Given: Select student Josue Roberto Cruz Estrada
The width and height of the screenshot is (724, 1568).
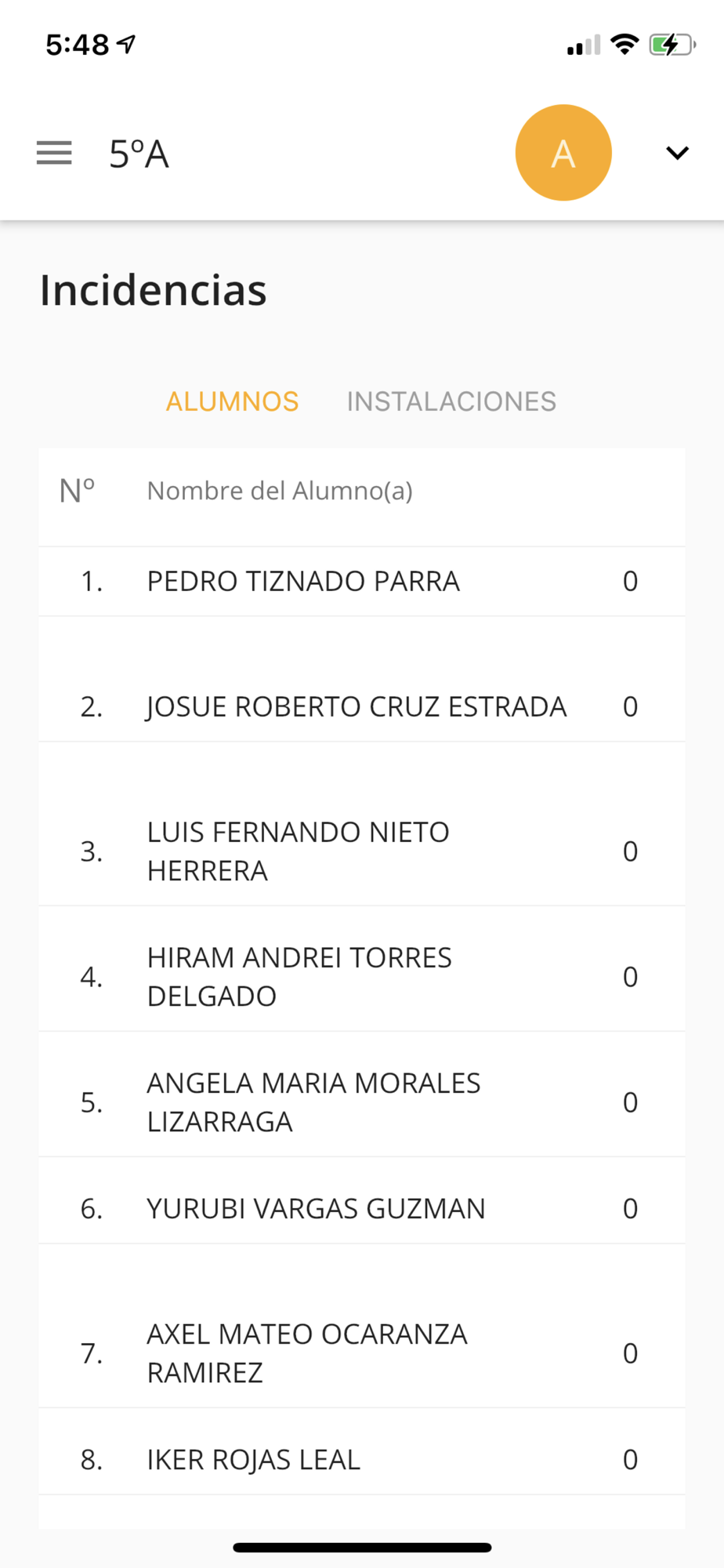Looking at the screenshot, I should tap(362, 680).
